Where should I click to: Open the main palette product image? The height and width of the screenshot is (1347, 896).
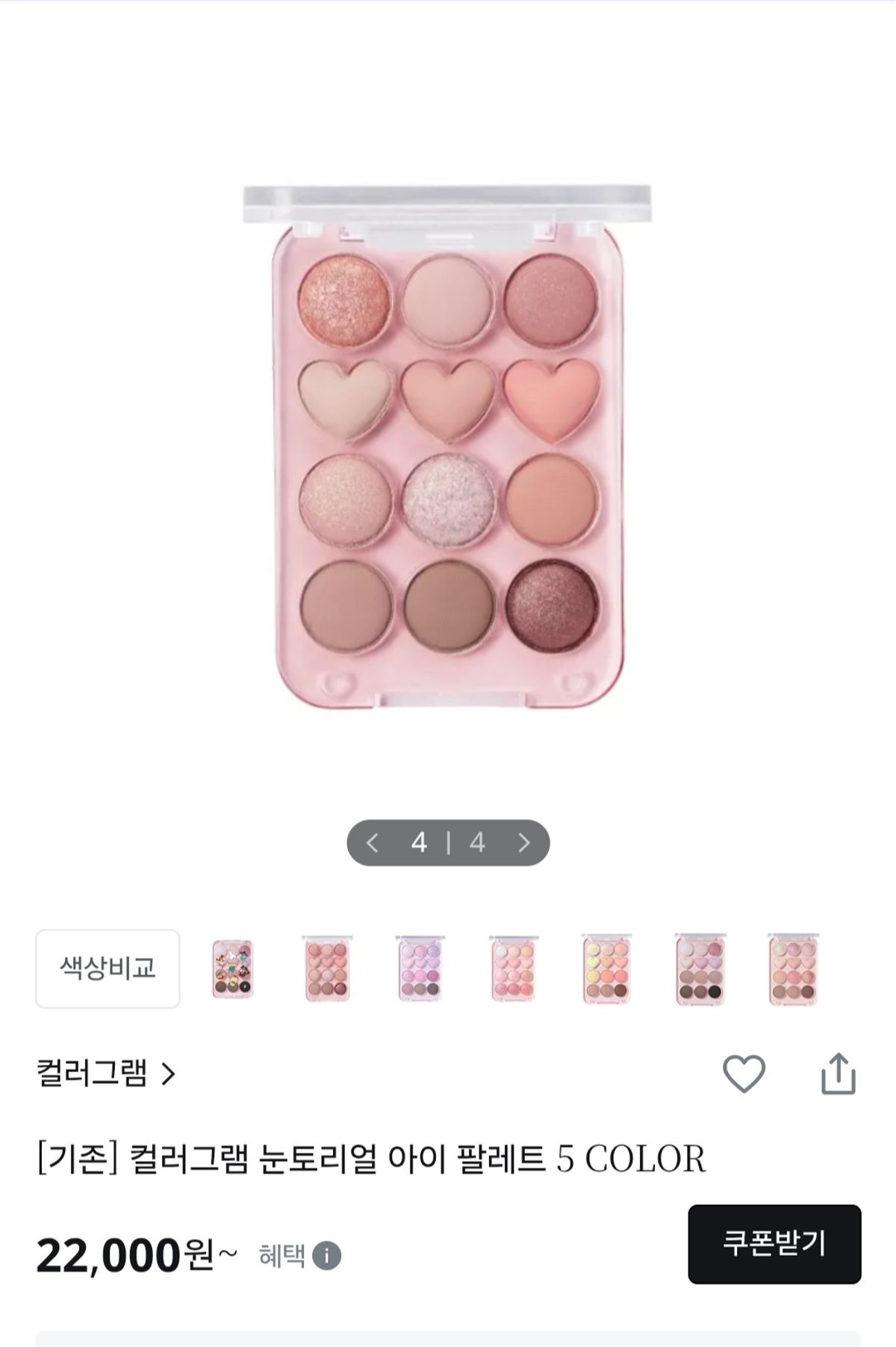448,448
